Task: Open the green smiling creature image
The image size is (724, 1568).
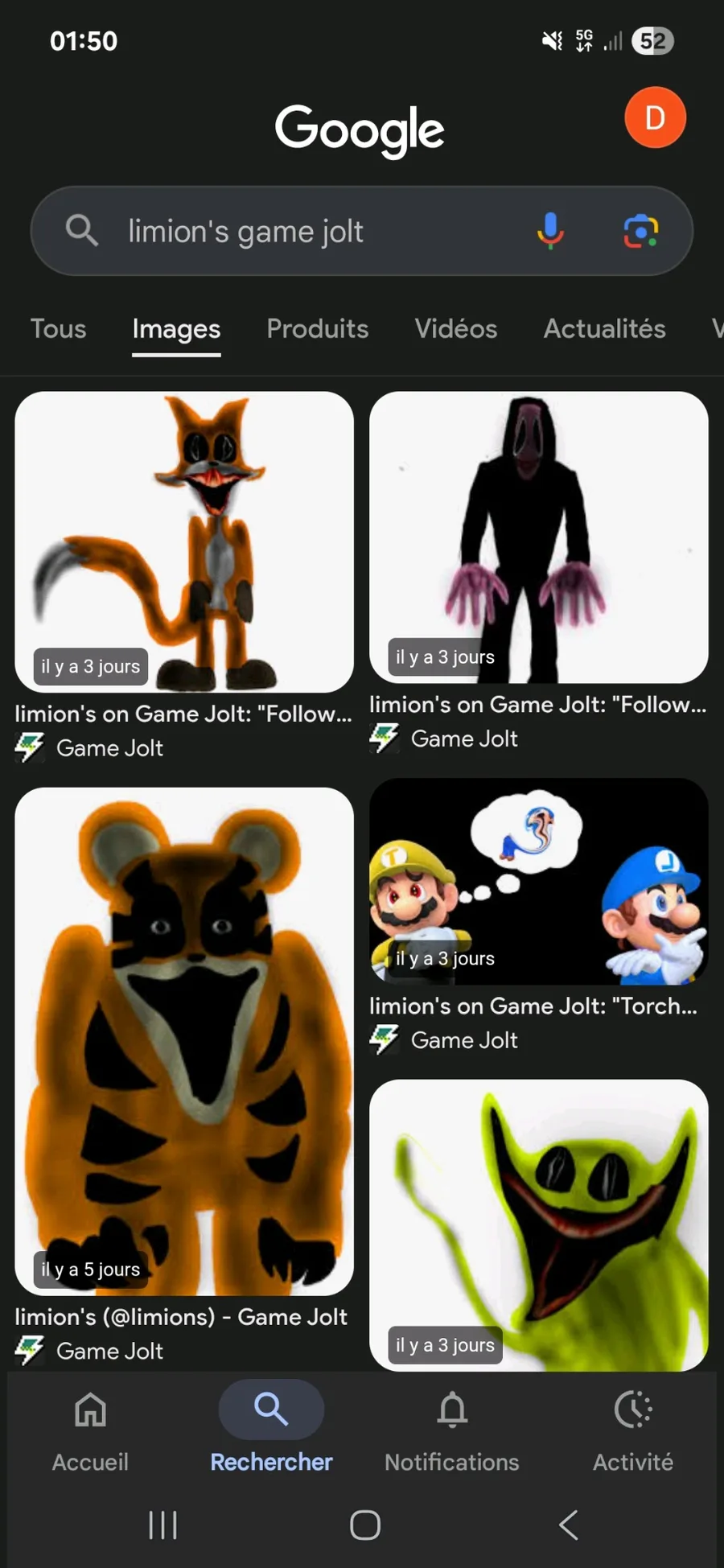Action: coord(539,1225)
